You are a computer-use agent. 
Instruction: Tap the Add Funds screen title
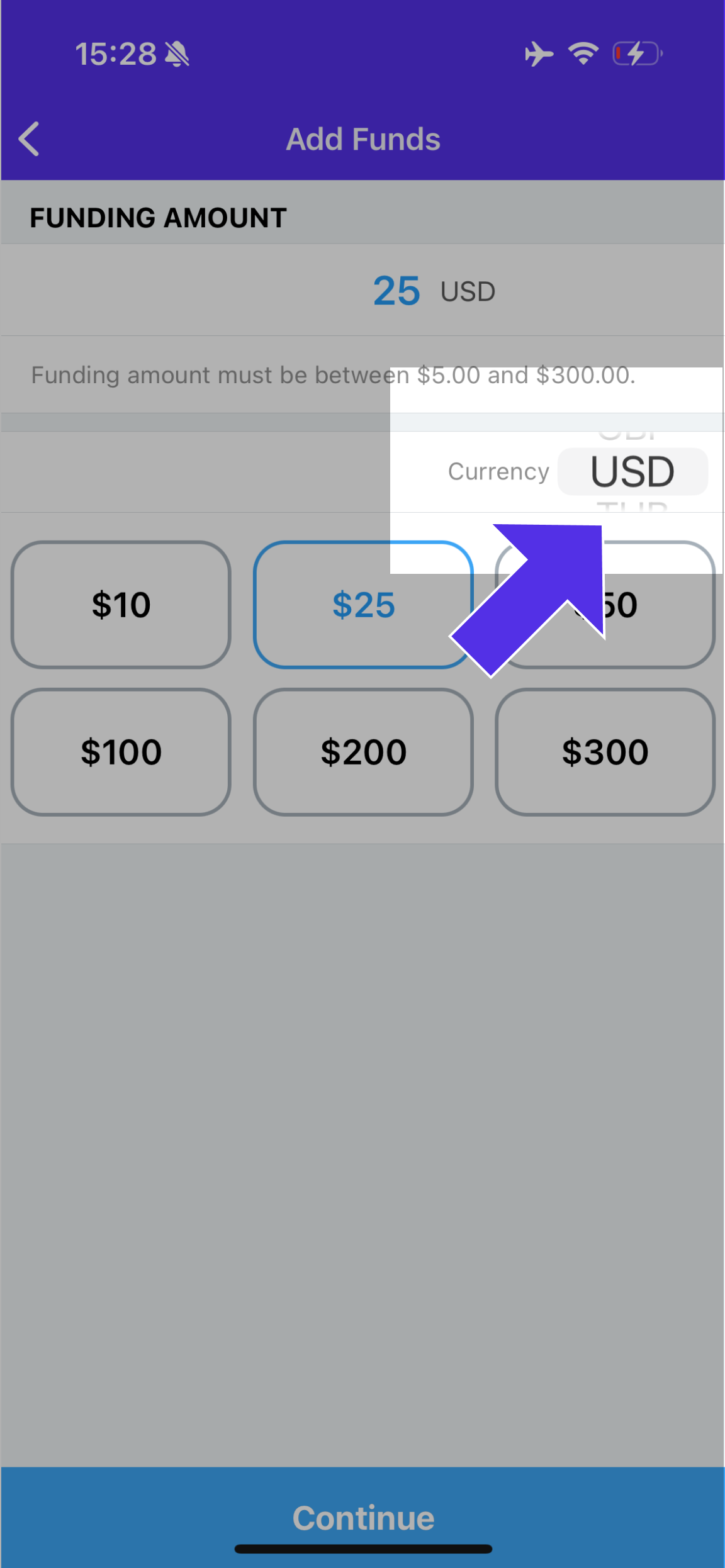point(362,138)
